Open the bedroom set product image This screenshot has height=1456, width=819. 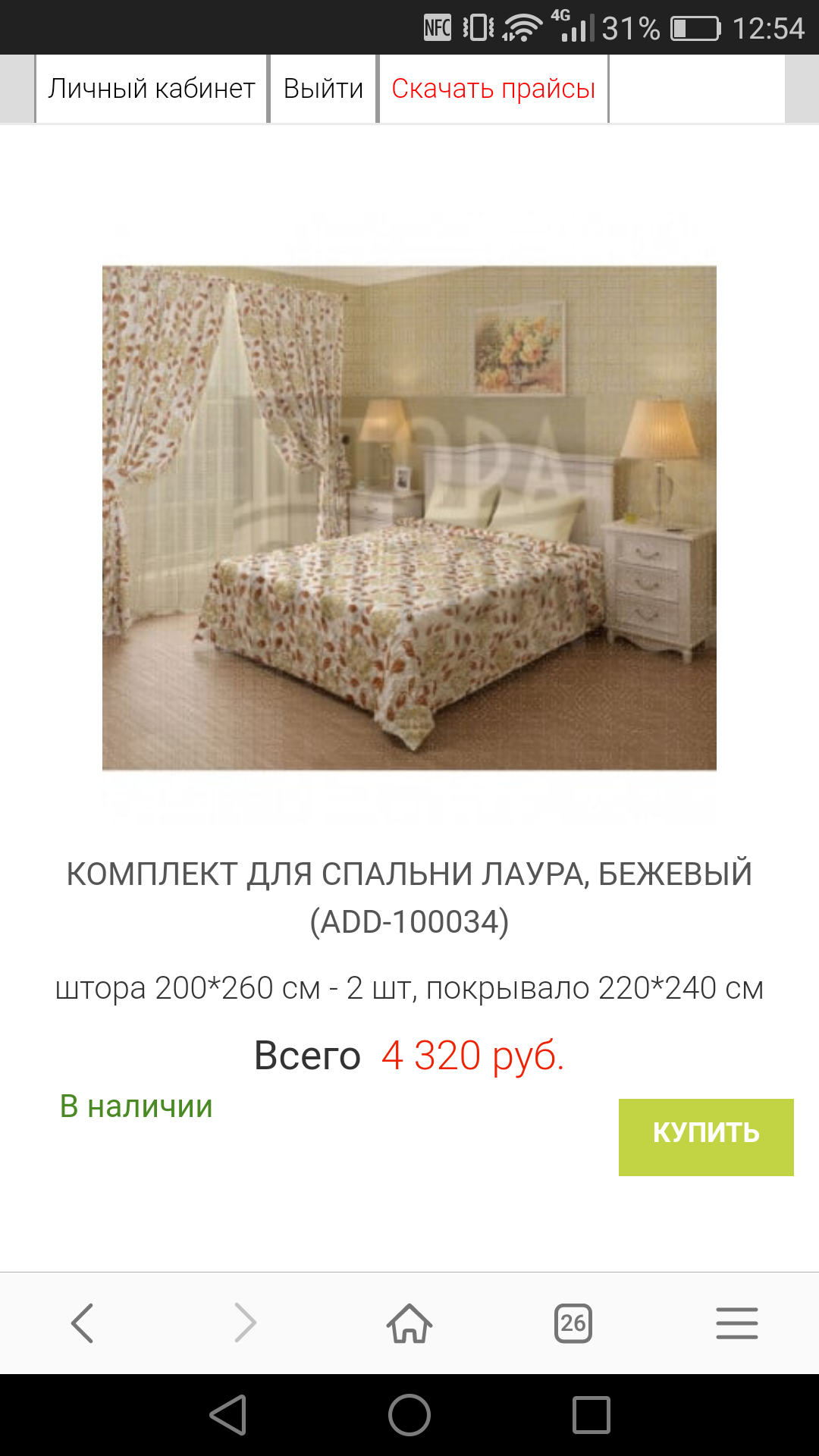pos(409,518)
